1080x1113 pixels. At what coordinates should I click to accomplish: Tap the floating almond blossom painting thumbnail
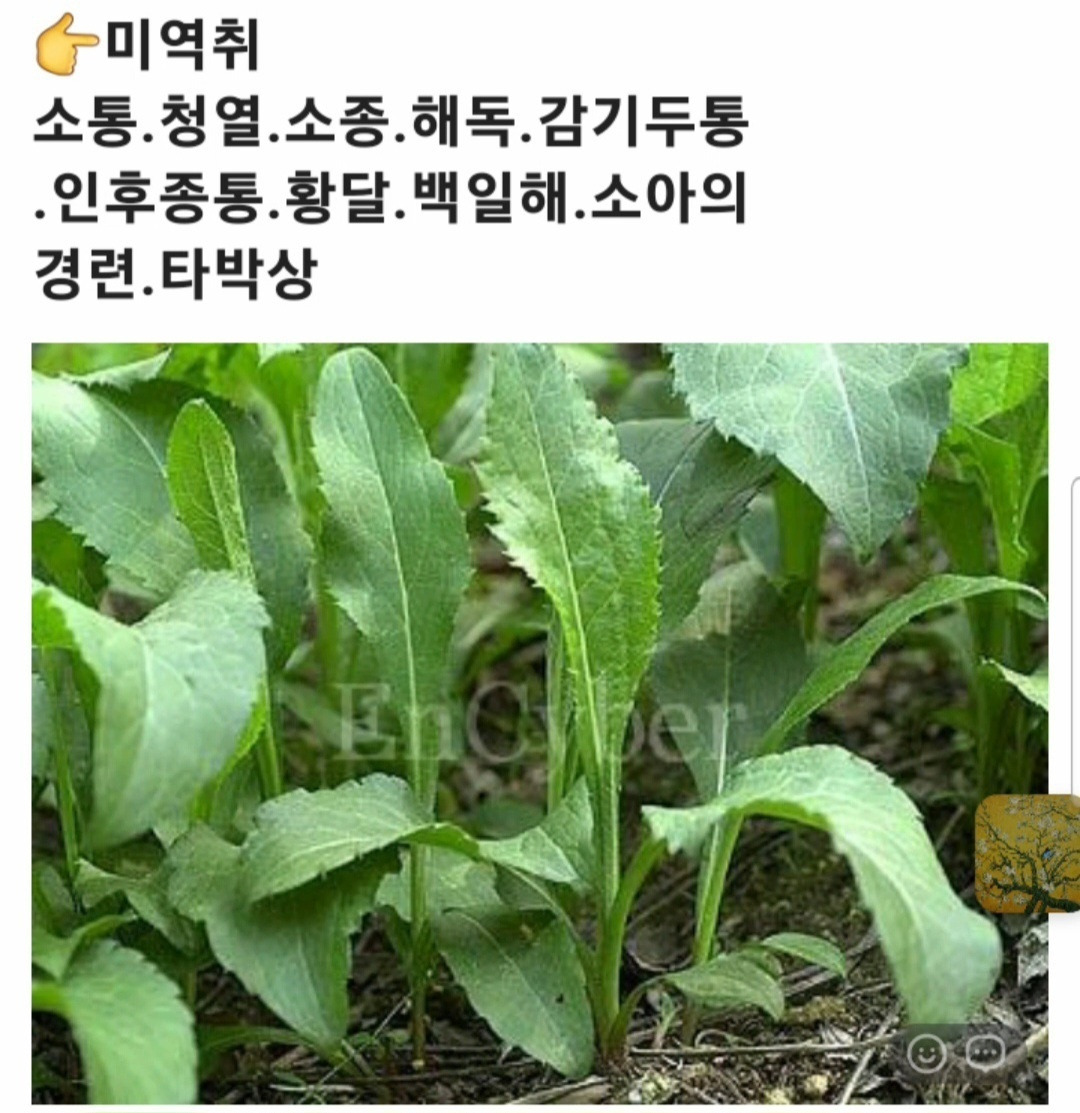(1027, 854)
